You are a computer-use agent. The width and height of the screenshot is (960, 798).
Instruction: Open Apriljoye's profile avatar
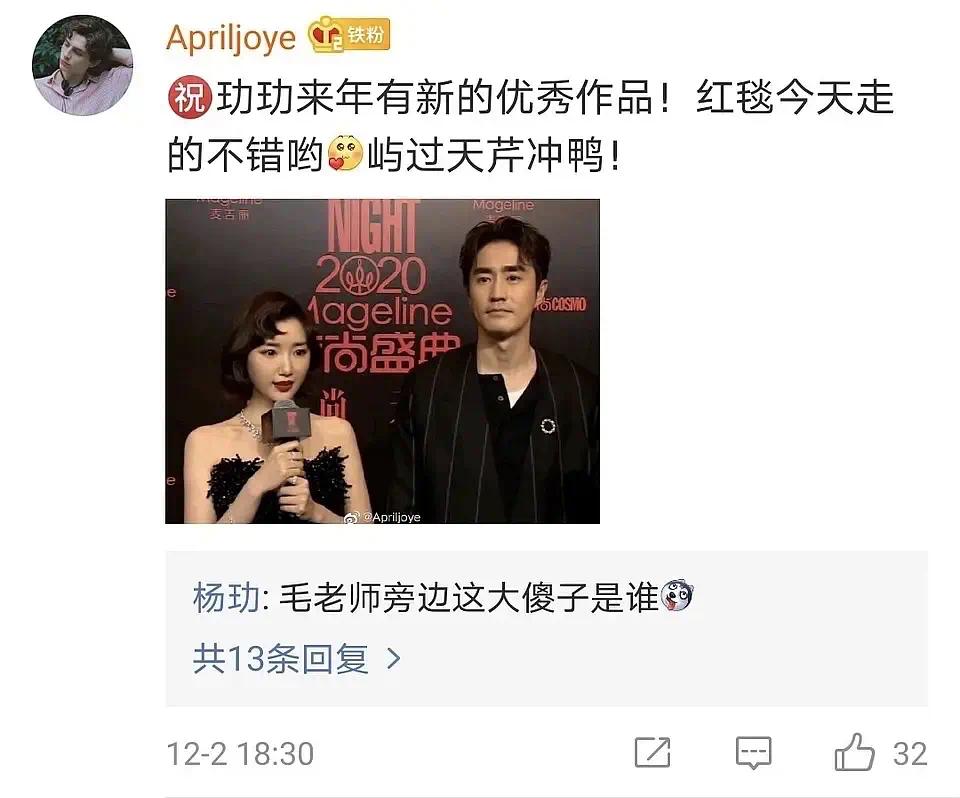[x=82, y=66]
